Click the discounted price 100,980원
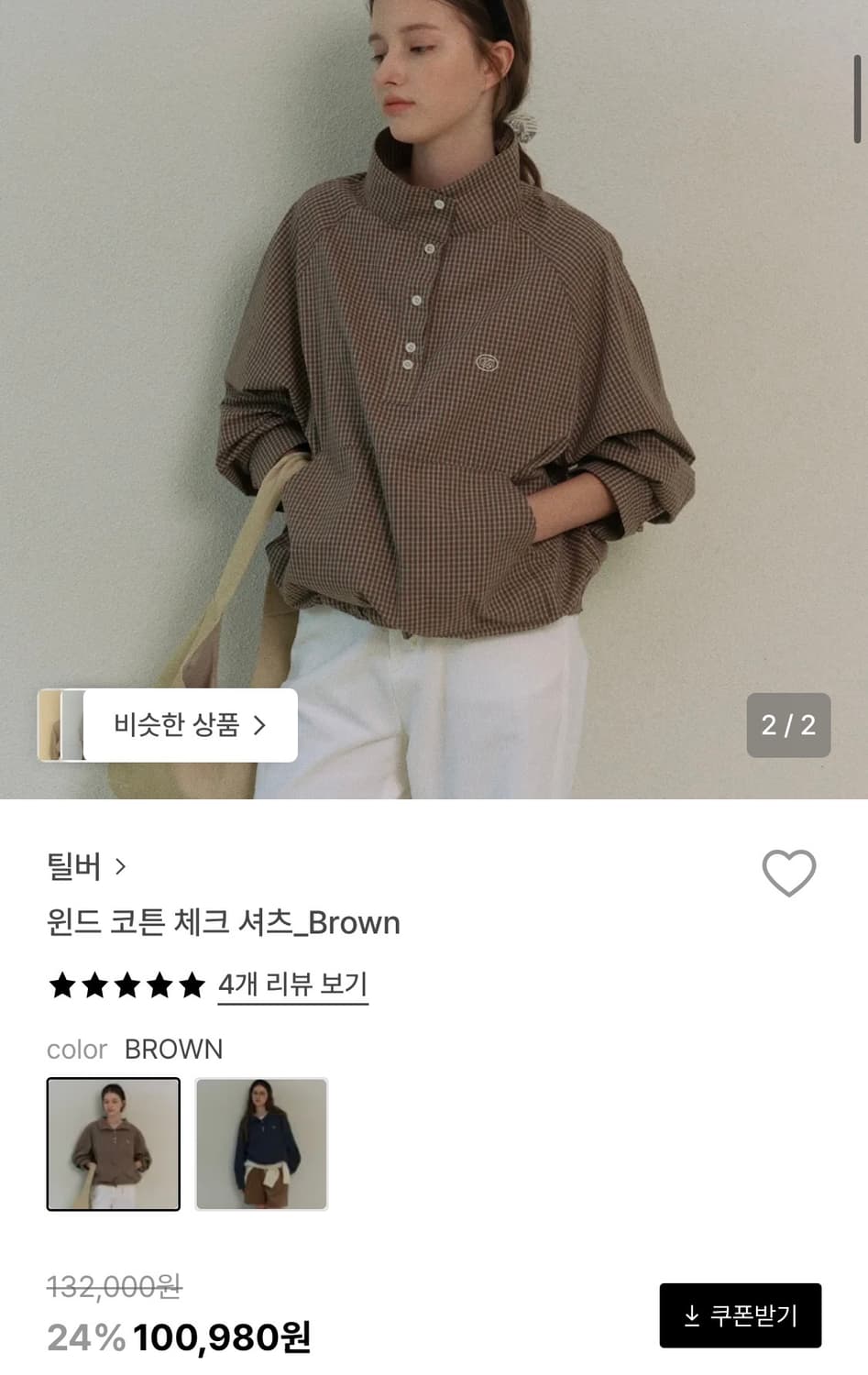Screen dimensions: 868x1375 [x=223, y=1337]
